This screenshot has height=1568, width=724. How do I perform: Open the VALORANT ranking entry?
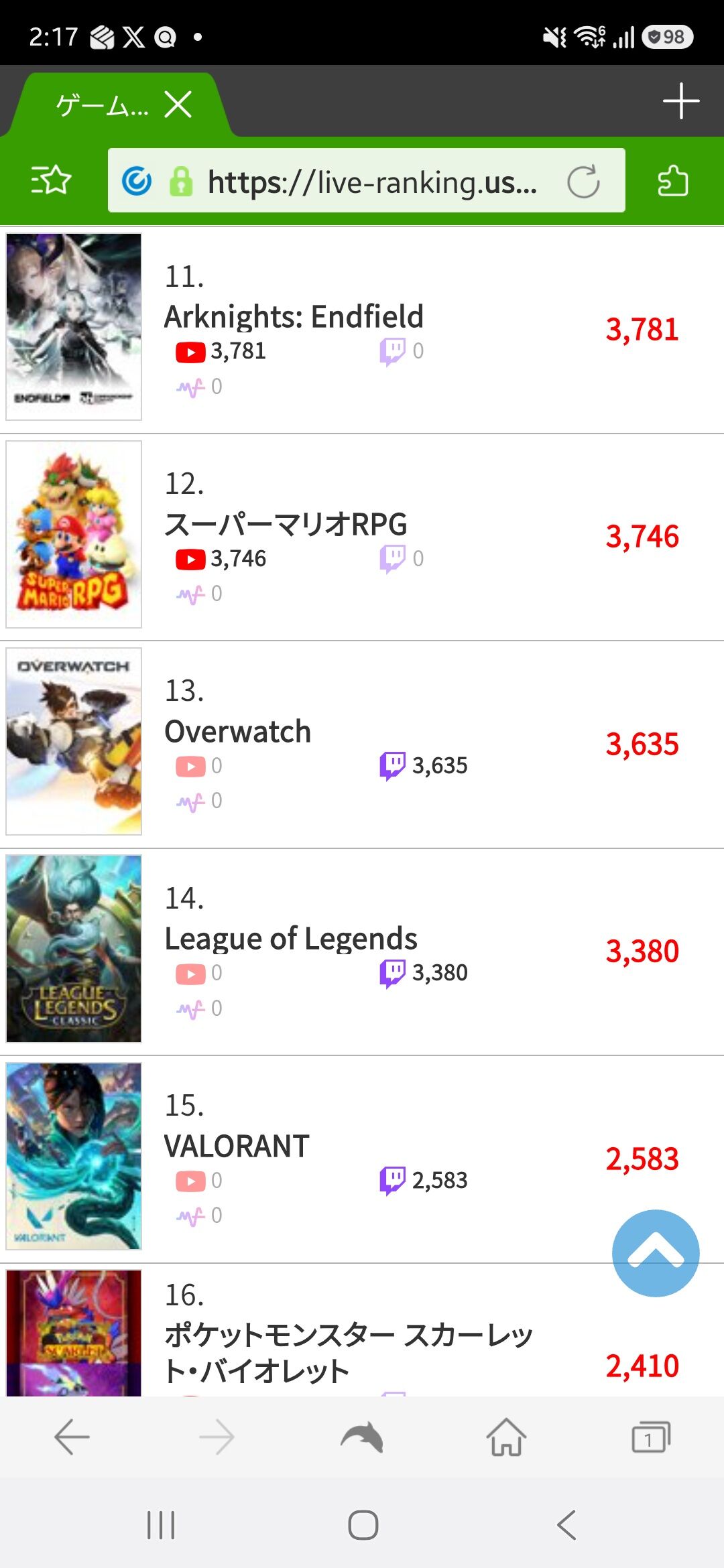click(x=362, y=1159)
